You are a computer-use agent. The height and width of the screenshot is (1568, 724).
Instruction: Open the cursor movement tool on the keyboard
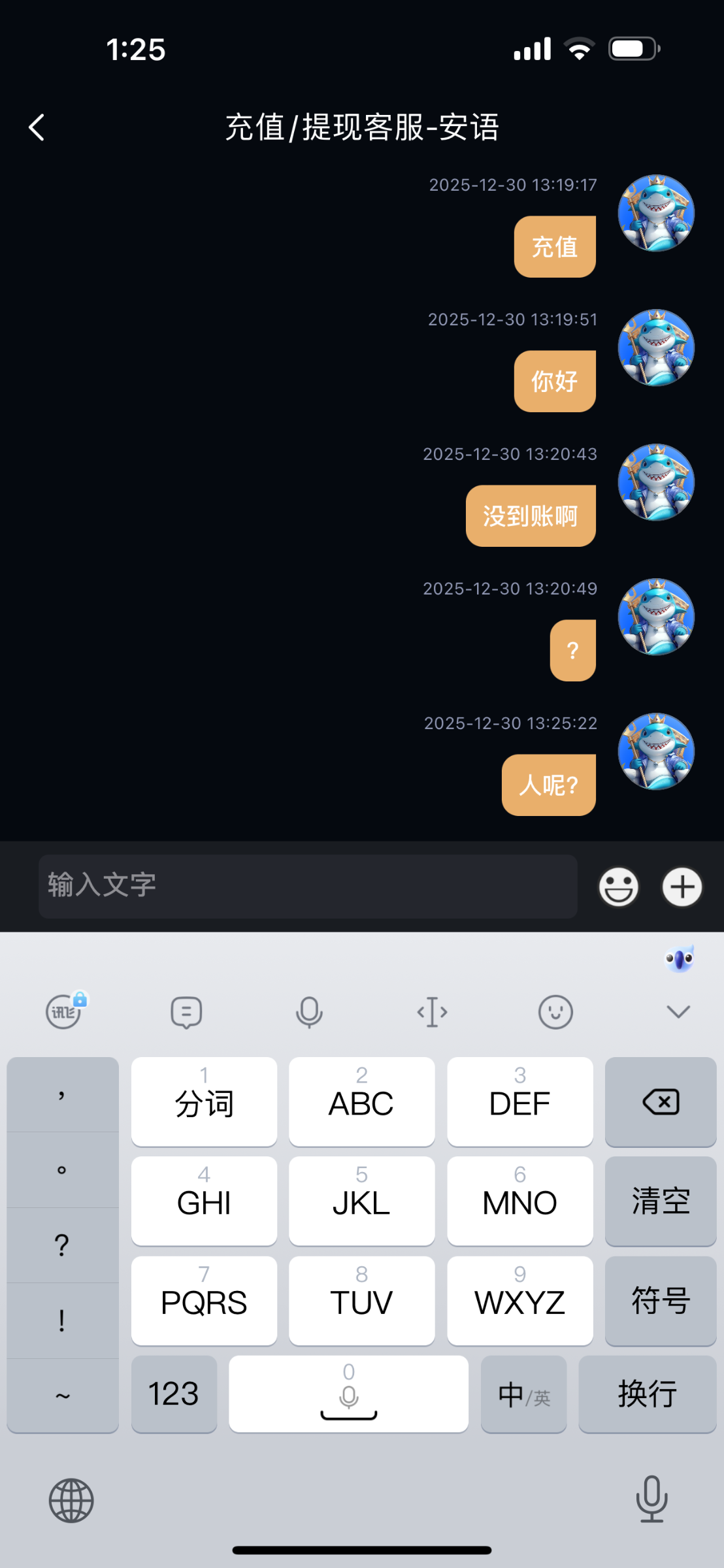[x=432, y=1012]
